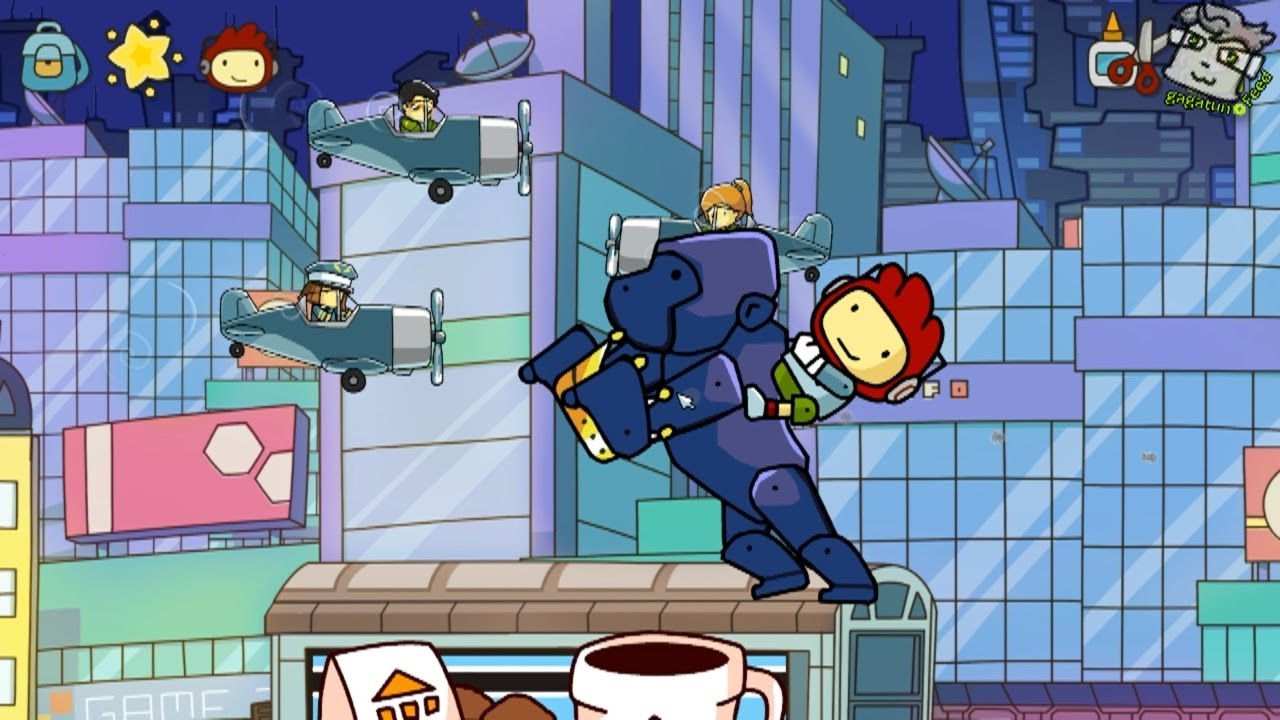Open the Starite star menu
This screenshot has width=1280, height=720.
point(143,55)
